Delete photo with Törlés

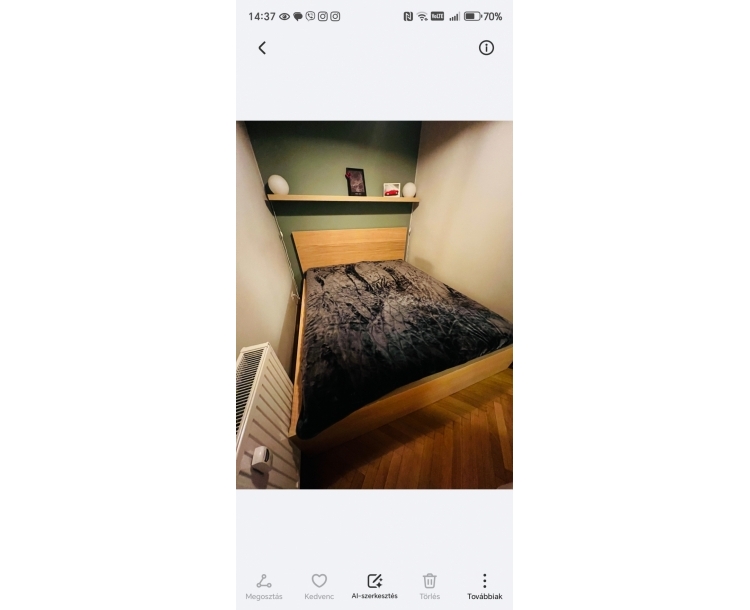[429, 586]
